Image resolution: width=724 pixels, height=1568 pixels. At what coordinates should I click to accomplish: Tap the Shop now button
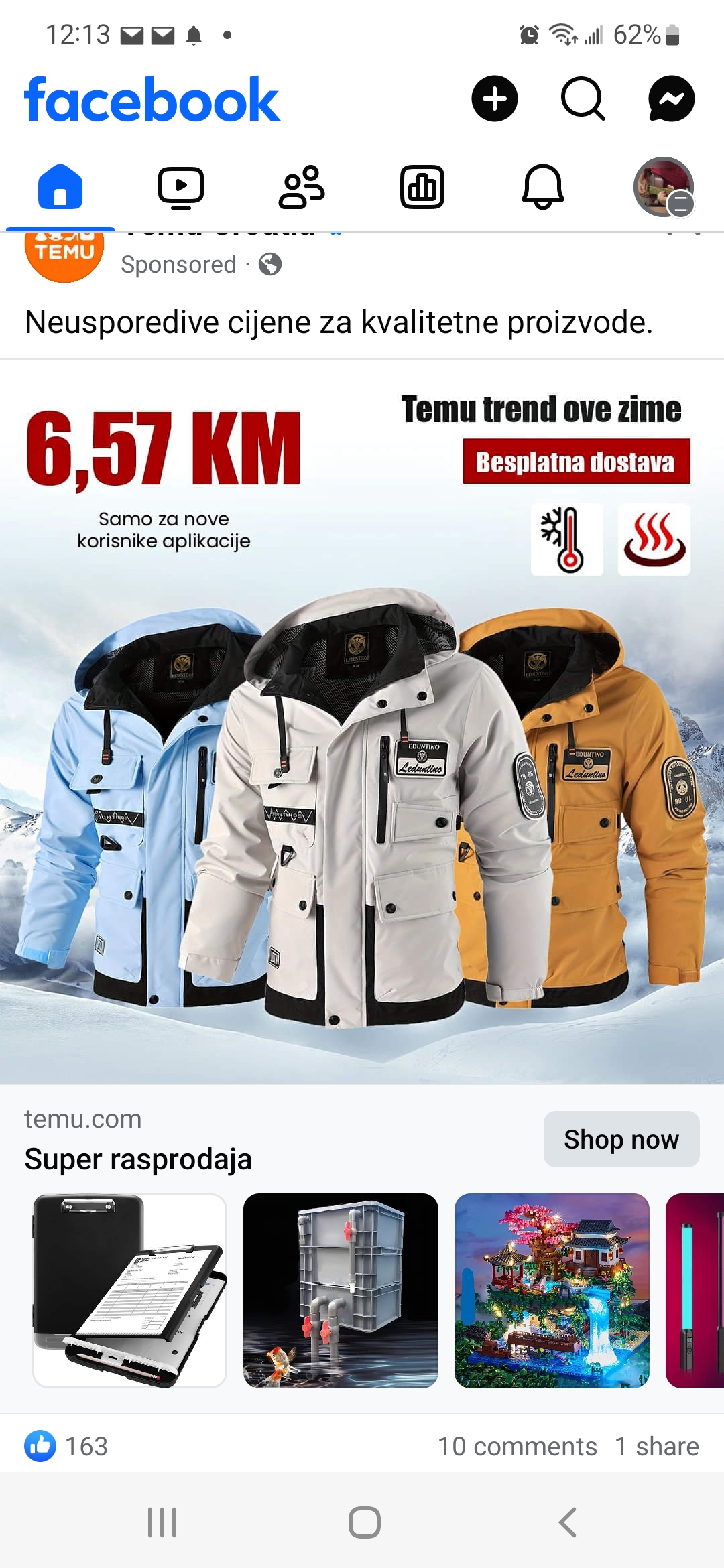pos(621,1139)
